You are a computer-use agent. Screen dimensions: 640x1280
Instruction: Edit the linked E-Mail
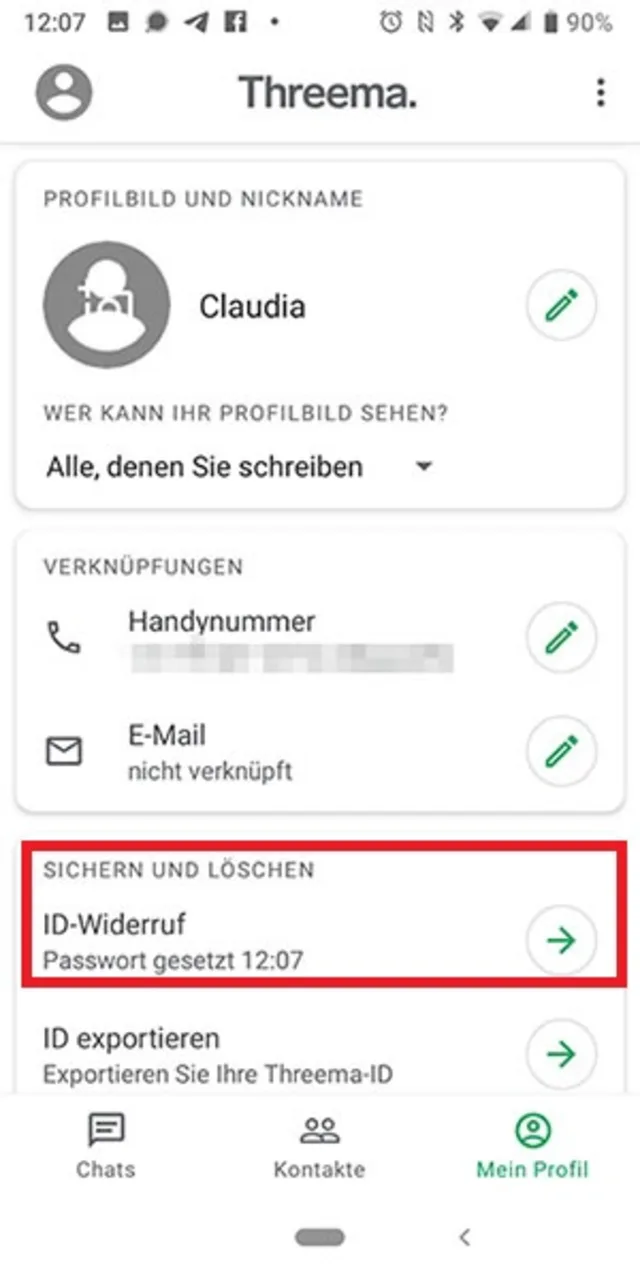tap(561, 751)
